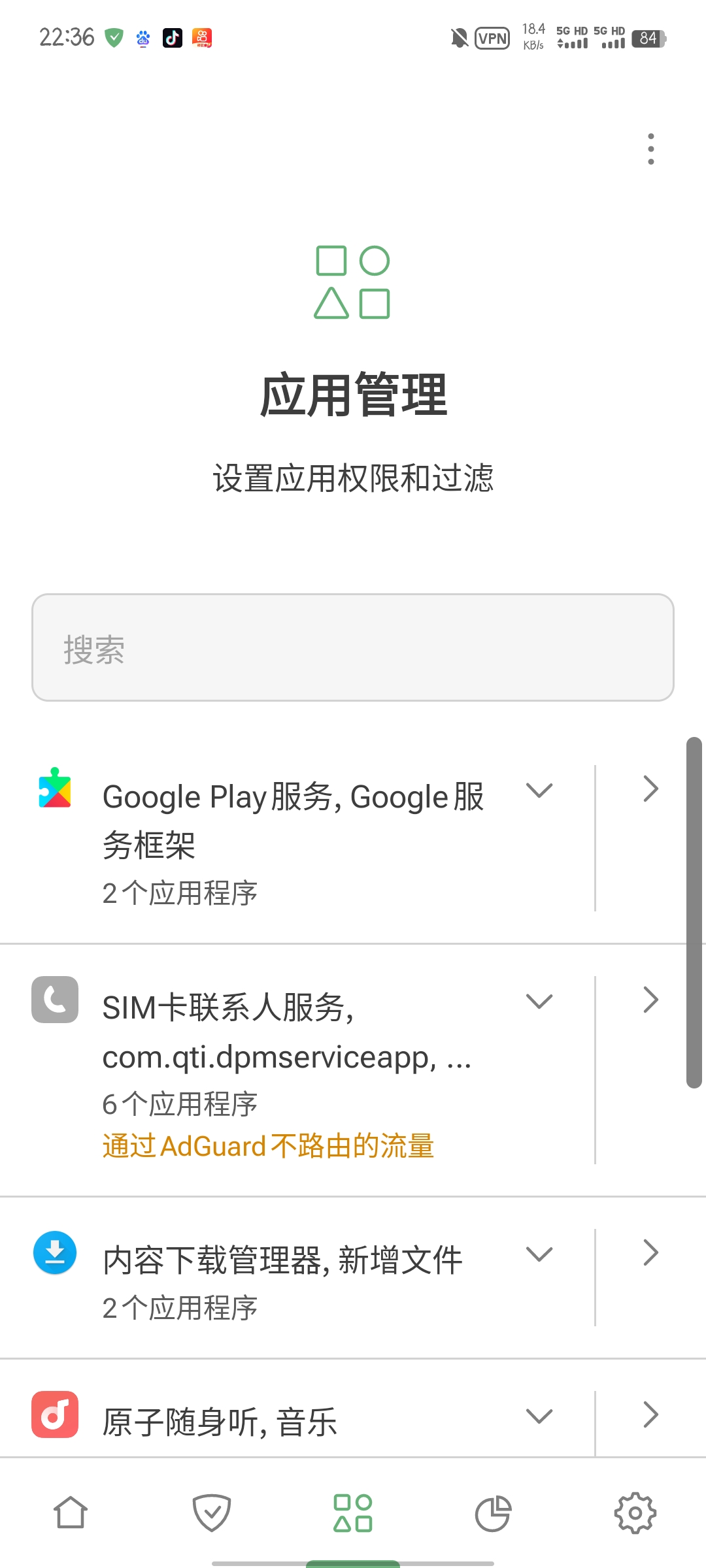The width and height of the screenshot is (706, 1568).
Task: Go to the protection shield tab
Action: pyautogui.click(x=212, y=1513)
